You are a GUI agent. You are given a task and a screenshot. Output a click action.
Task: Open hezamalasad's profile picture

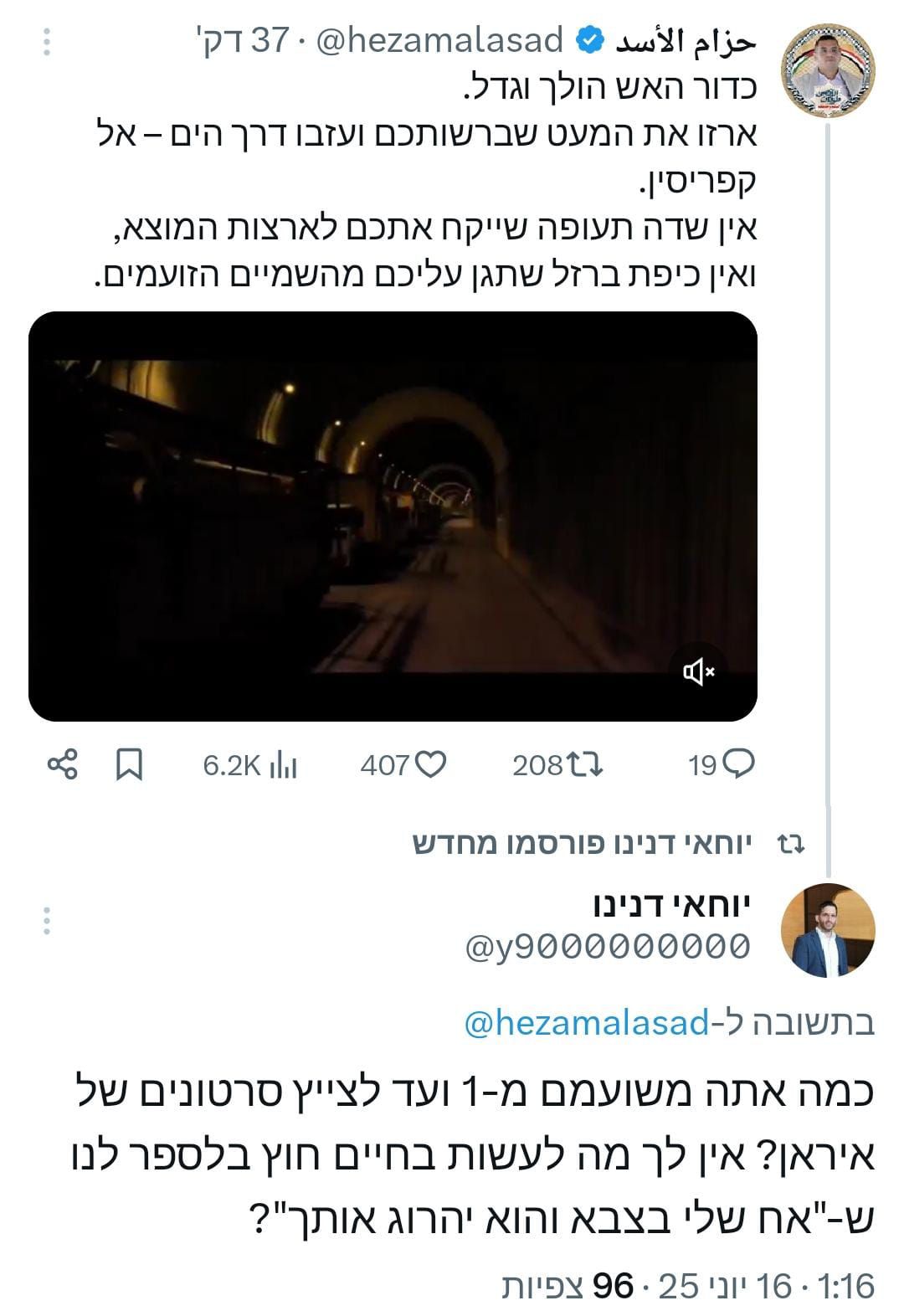[827, 73]
